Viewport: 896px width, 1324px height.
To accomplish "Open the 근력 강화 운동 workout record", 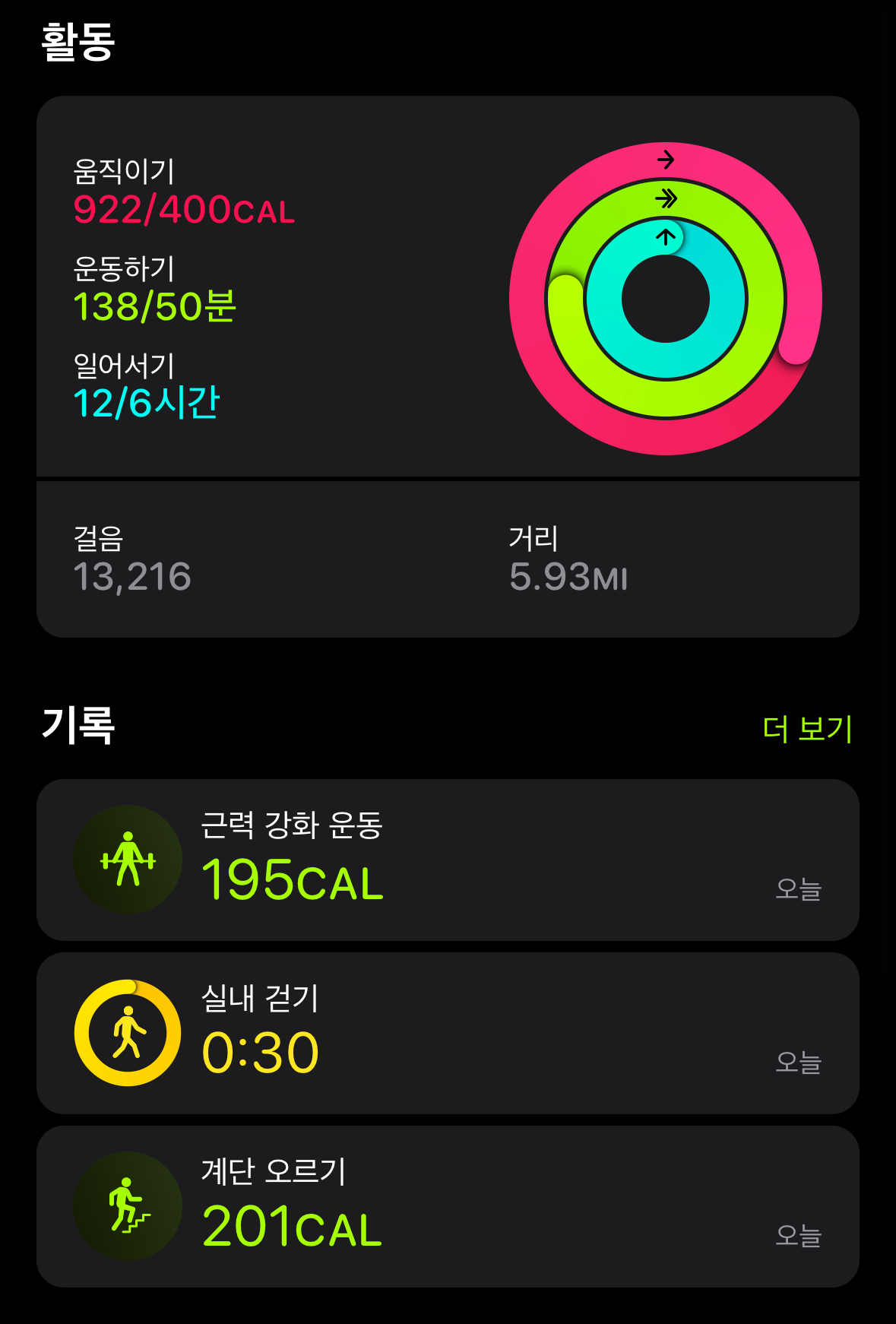I will tap(447, 860).
